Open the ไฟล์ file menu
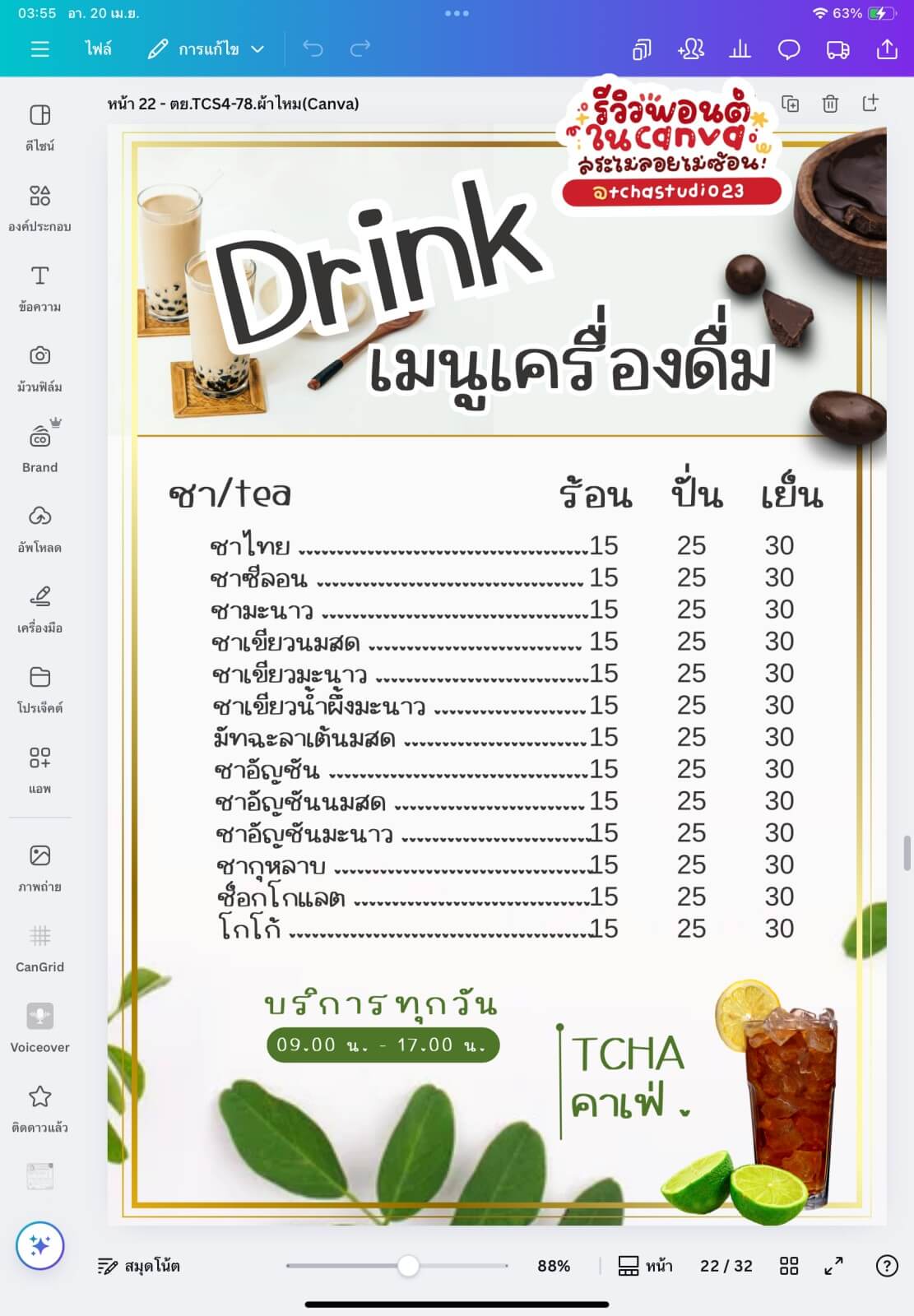914x1316 pixels. [98, 49]
